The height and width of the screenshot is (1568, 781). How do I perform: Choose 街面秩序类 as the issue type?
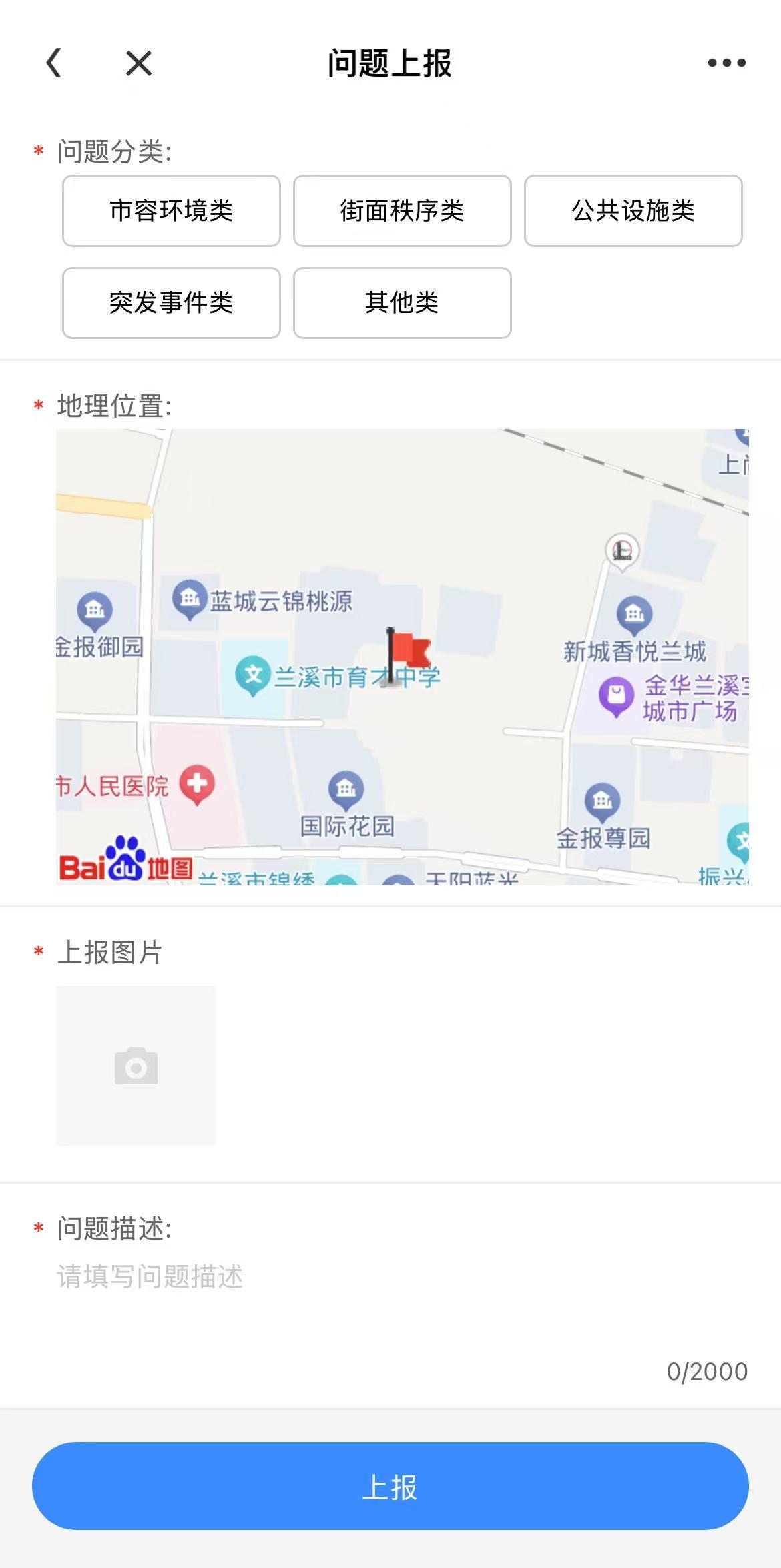(403, 211)
